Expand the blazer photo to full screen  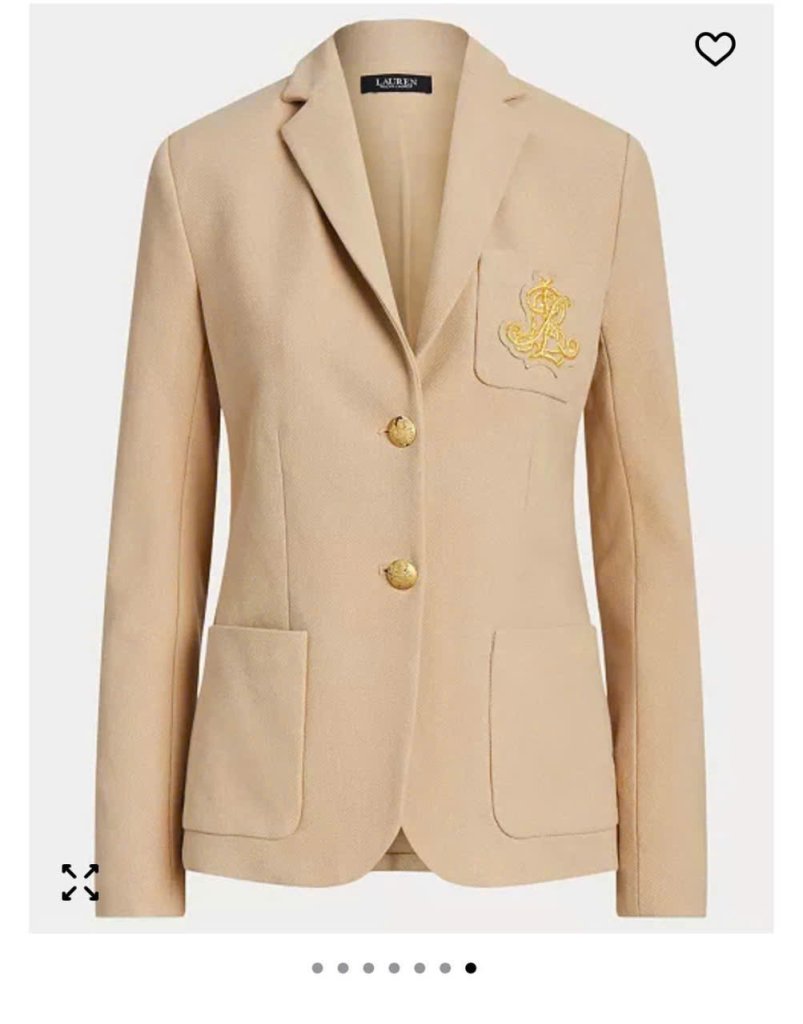[x=80, y=882]
